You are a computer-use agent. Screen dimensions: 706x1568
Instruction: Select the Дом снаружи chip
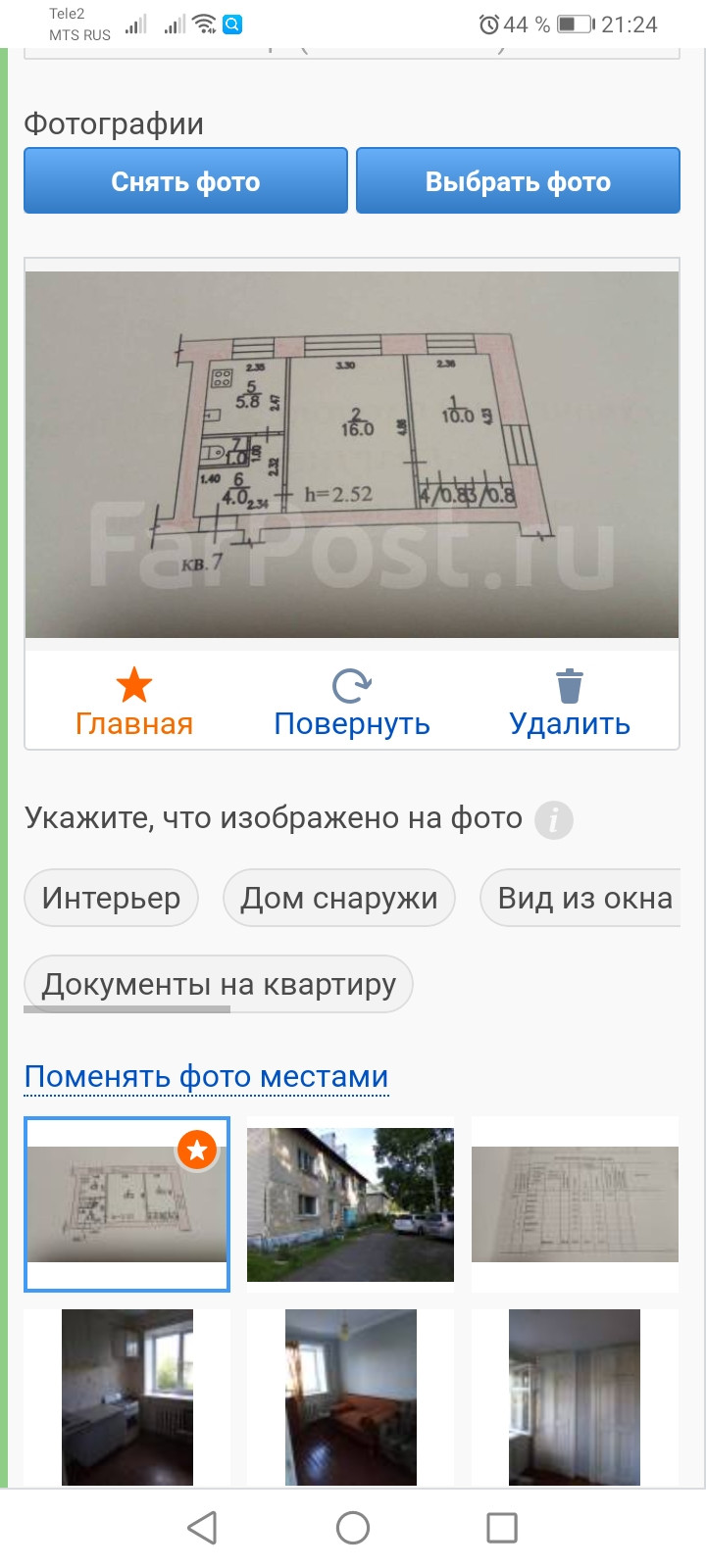(x=339, y=898)
